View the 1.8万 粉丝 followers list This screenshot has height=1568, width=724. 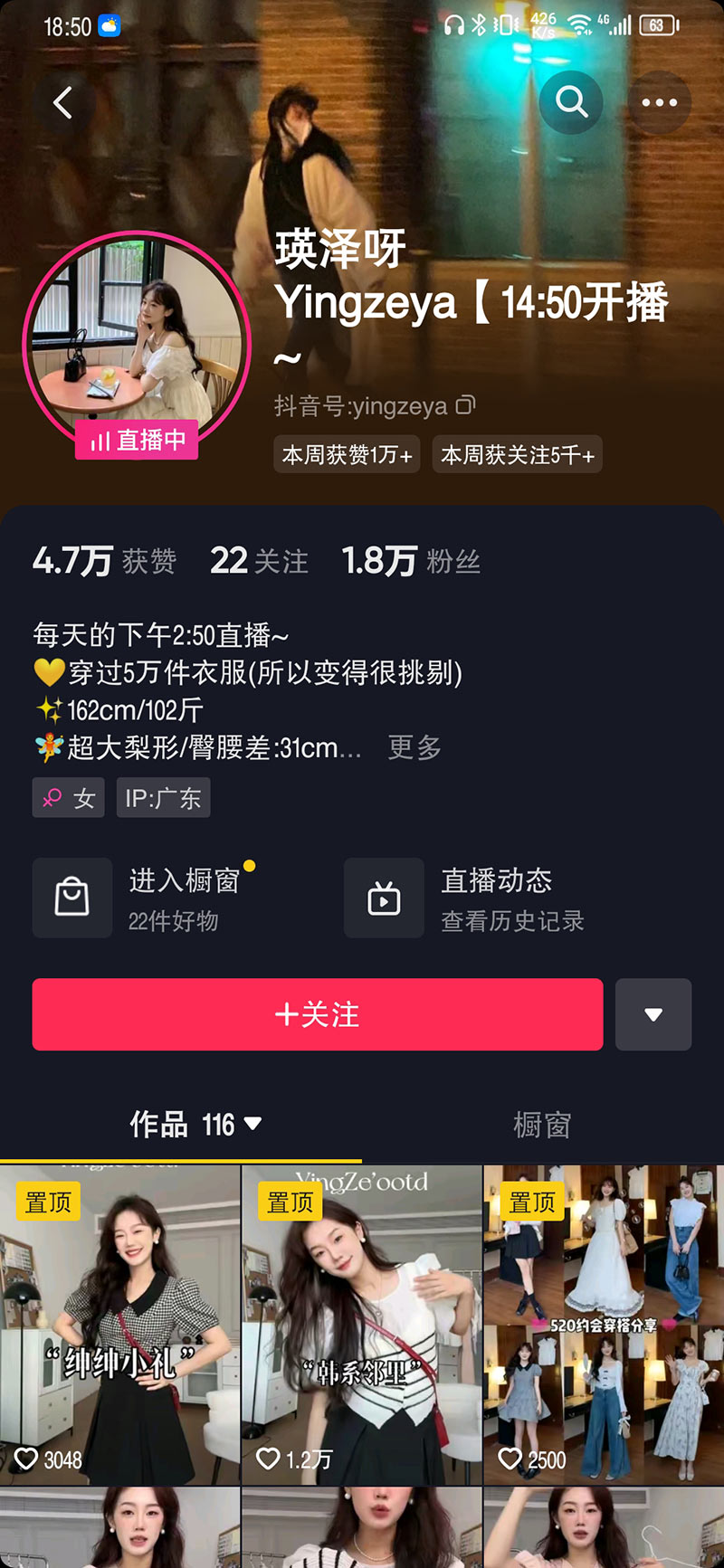pyautogui.click(x=411, y=561)
